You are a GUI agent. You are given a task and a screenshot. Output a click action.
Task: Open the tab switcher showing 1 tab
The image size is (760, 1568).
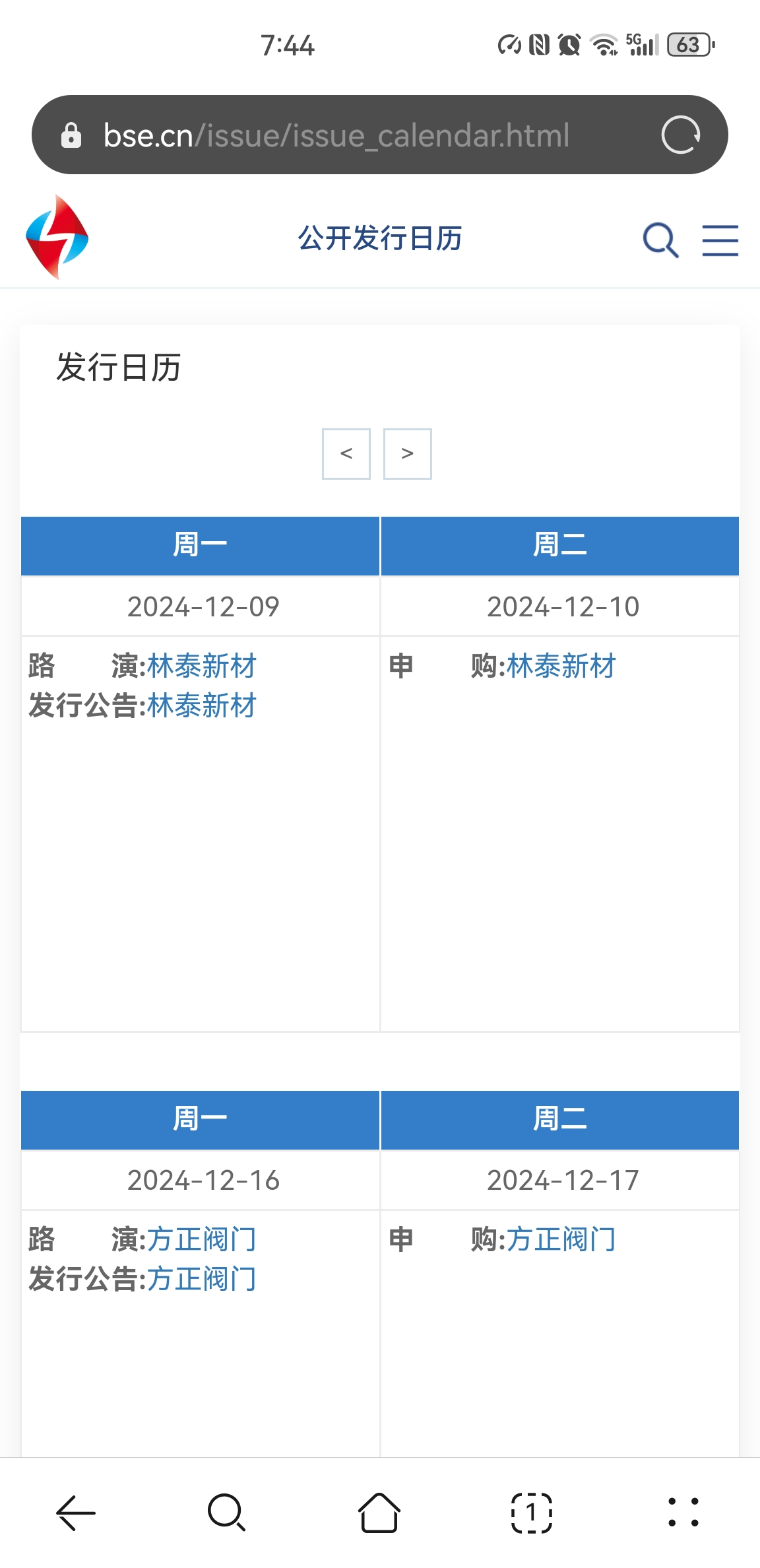click(x=532, y=1512)
